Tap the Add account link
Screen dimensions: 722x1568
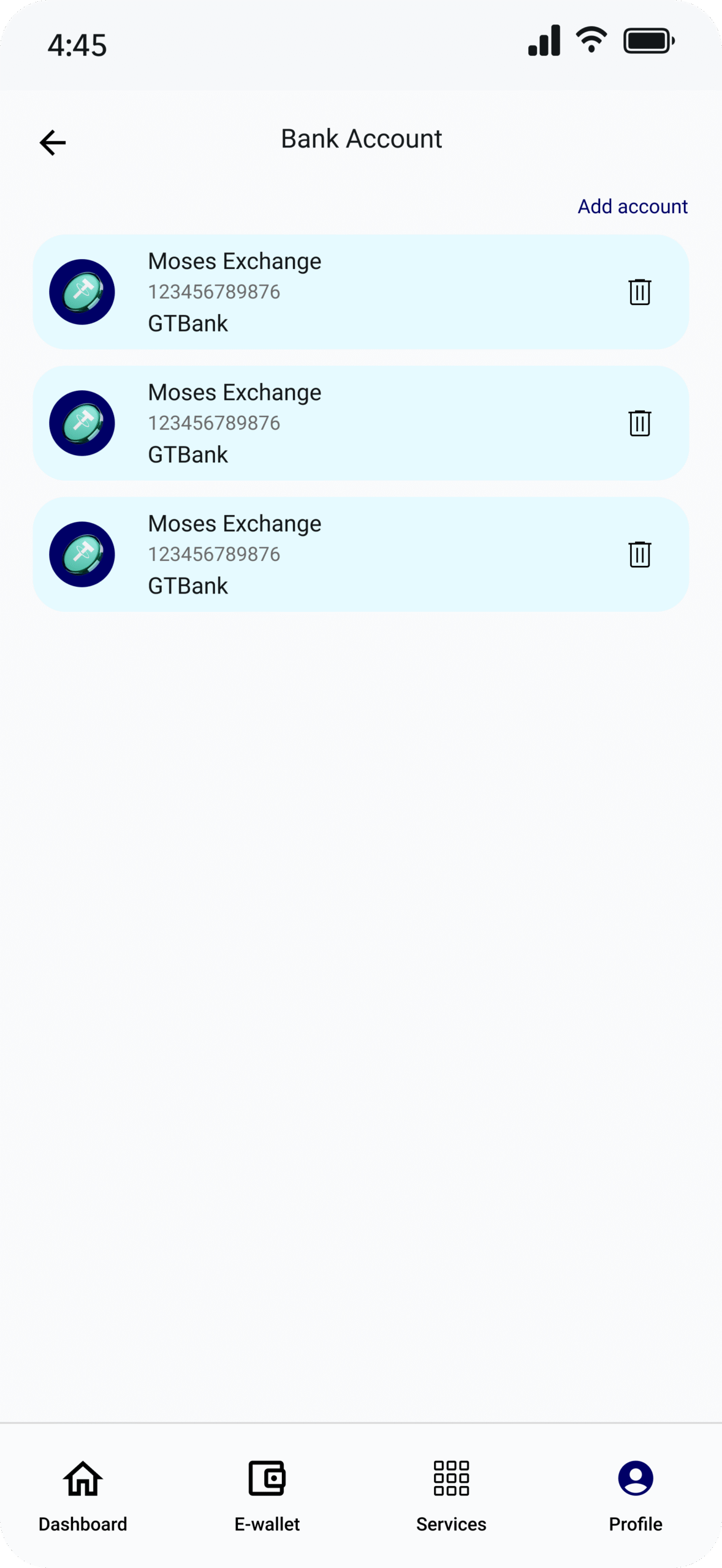tap(633, 206)
